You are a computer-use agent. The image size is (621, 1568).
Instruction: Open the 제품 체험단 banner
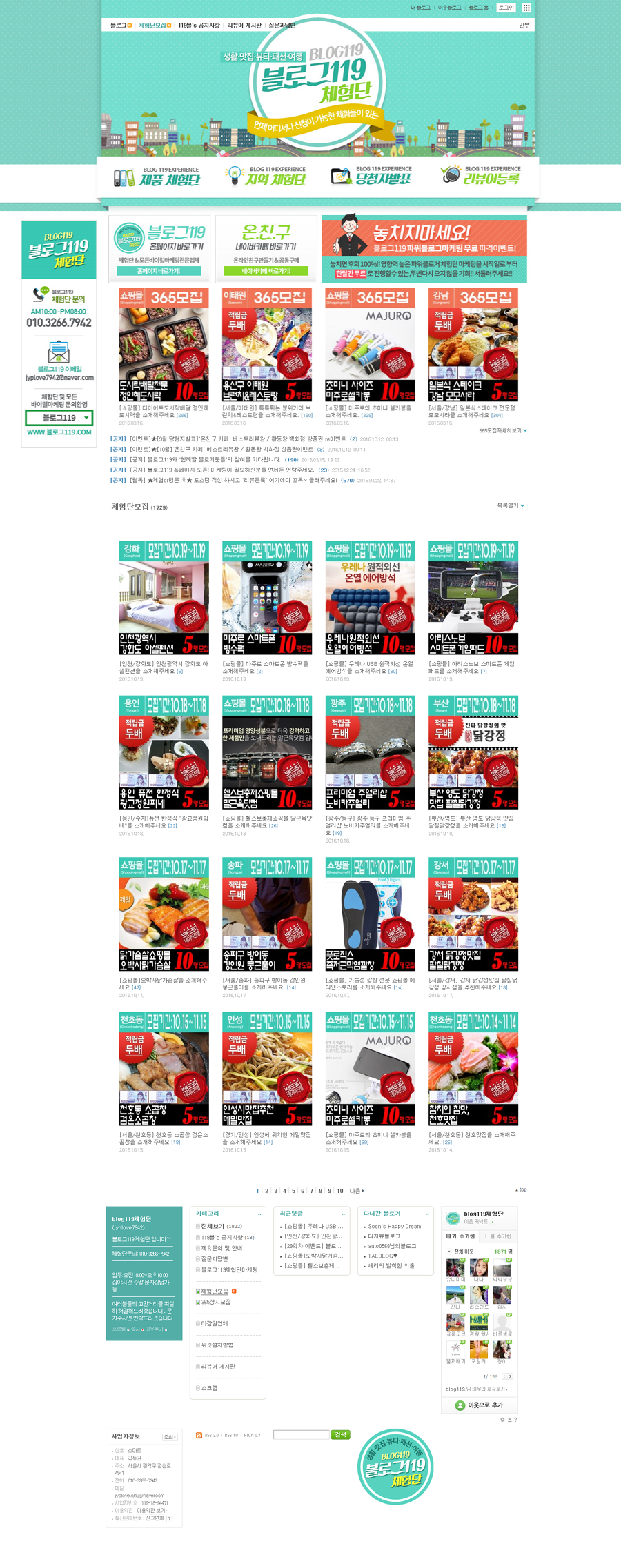(157, 177)
